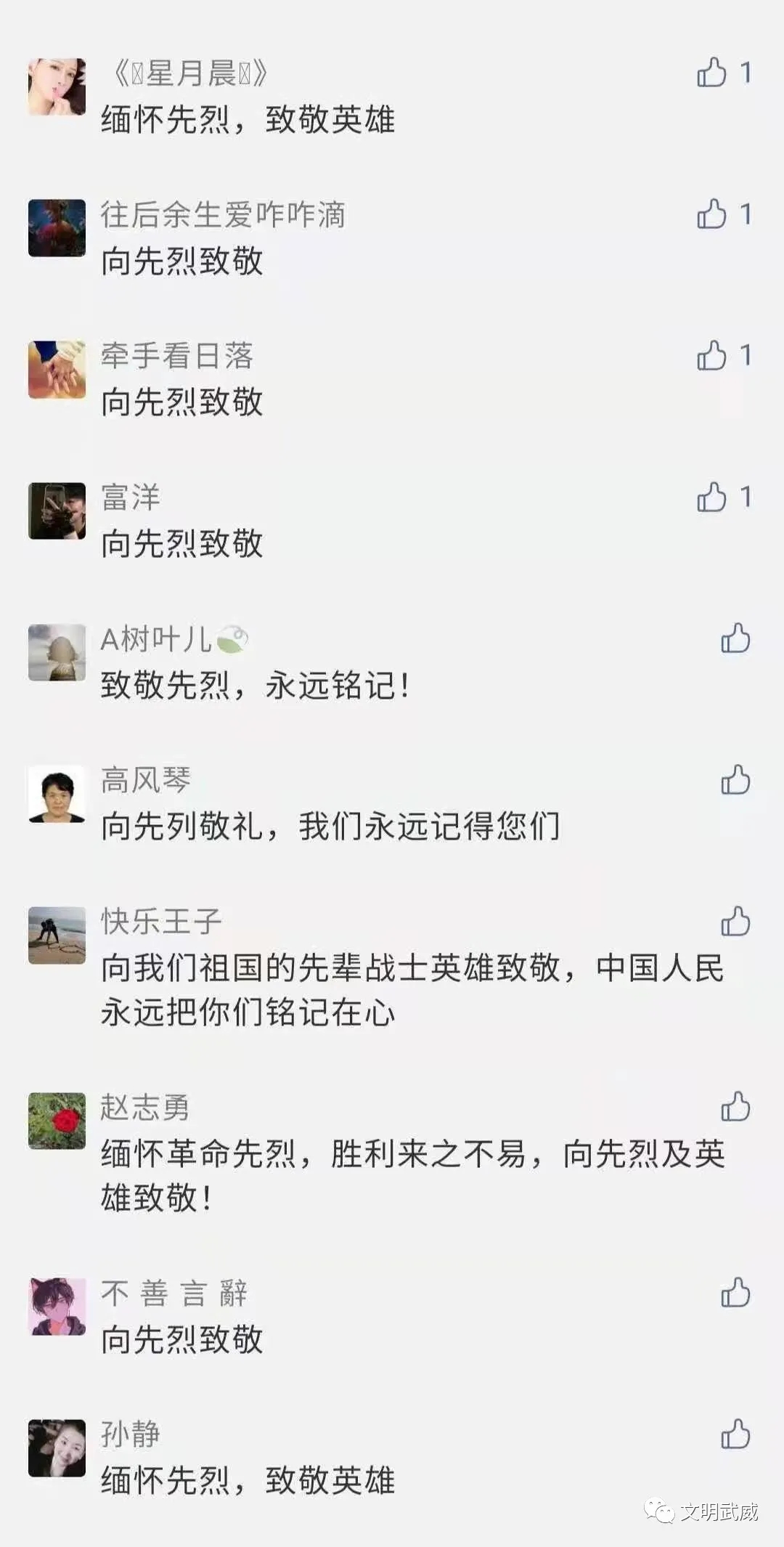Tap the like icon on 孙静's comment

click(735, 1435)
